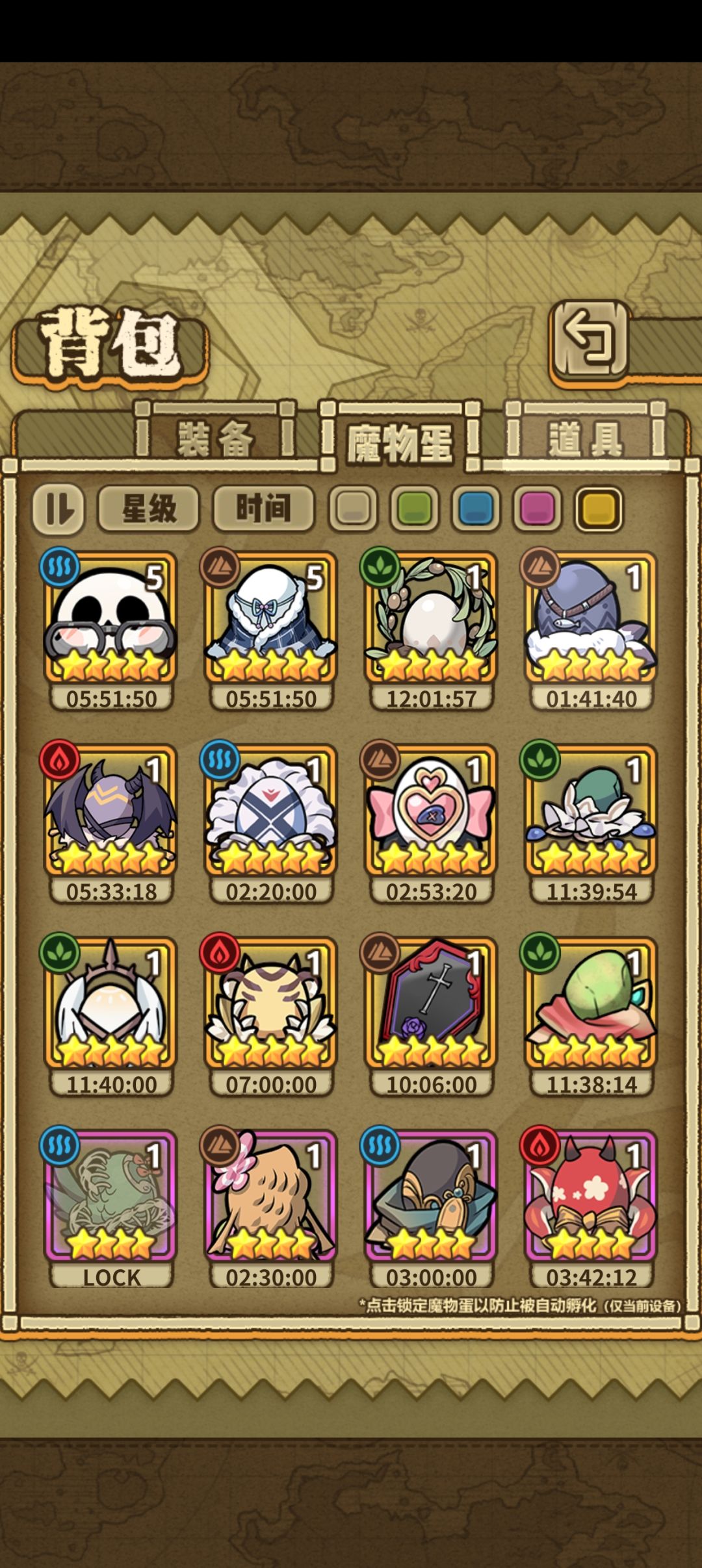This screenshot has height=1568, width=702.
Task: Filter by the blue color swatch
Action: click(476, 508)
